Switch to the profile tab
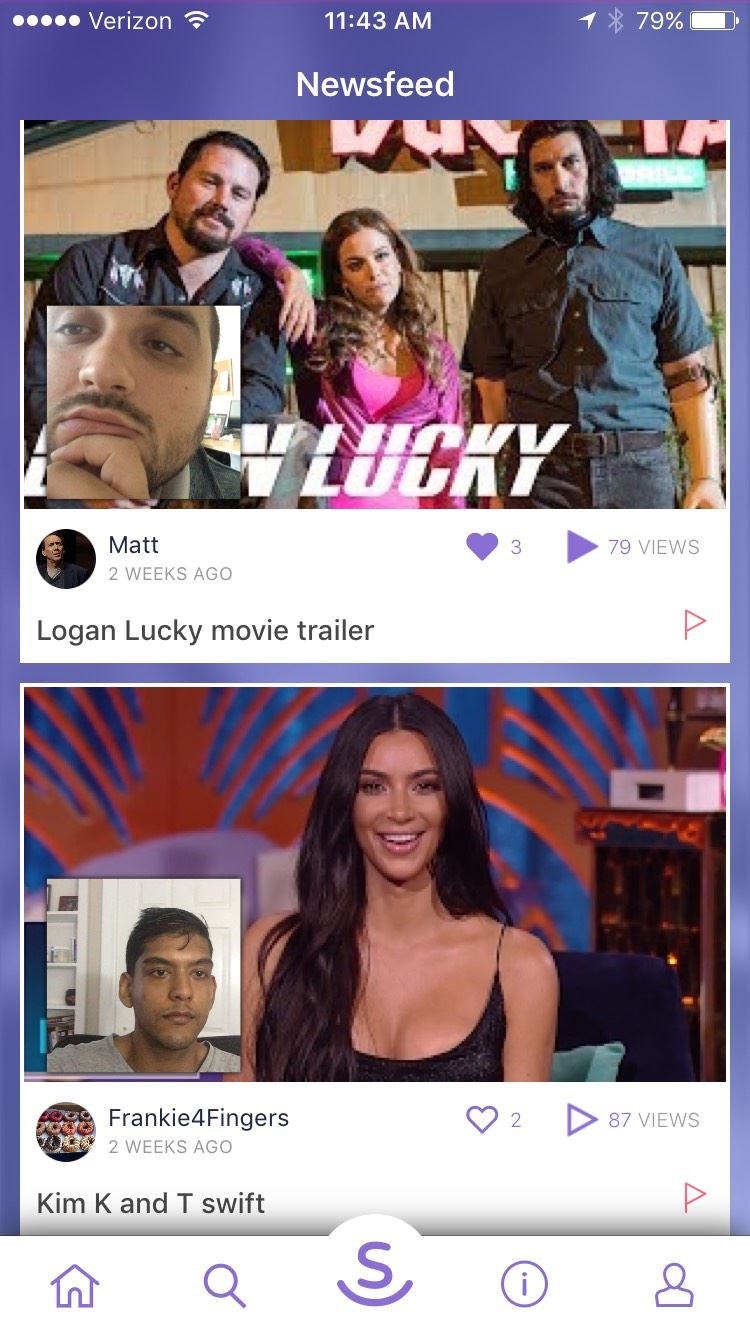This screenshot has width=750, height=1334. [x=674, y=1285]
